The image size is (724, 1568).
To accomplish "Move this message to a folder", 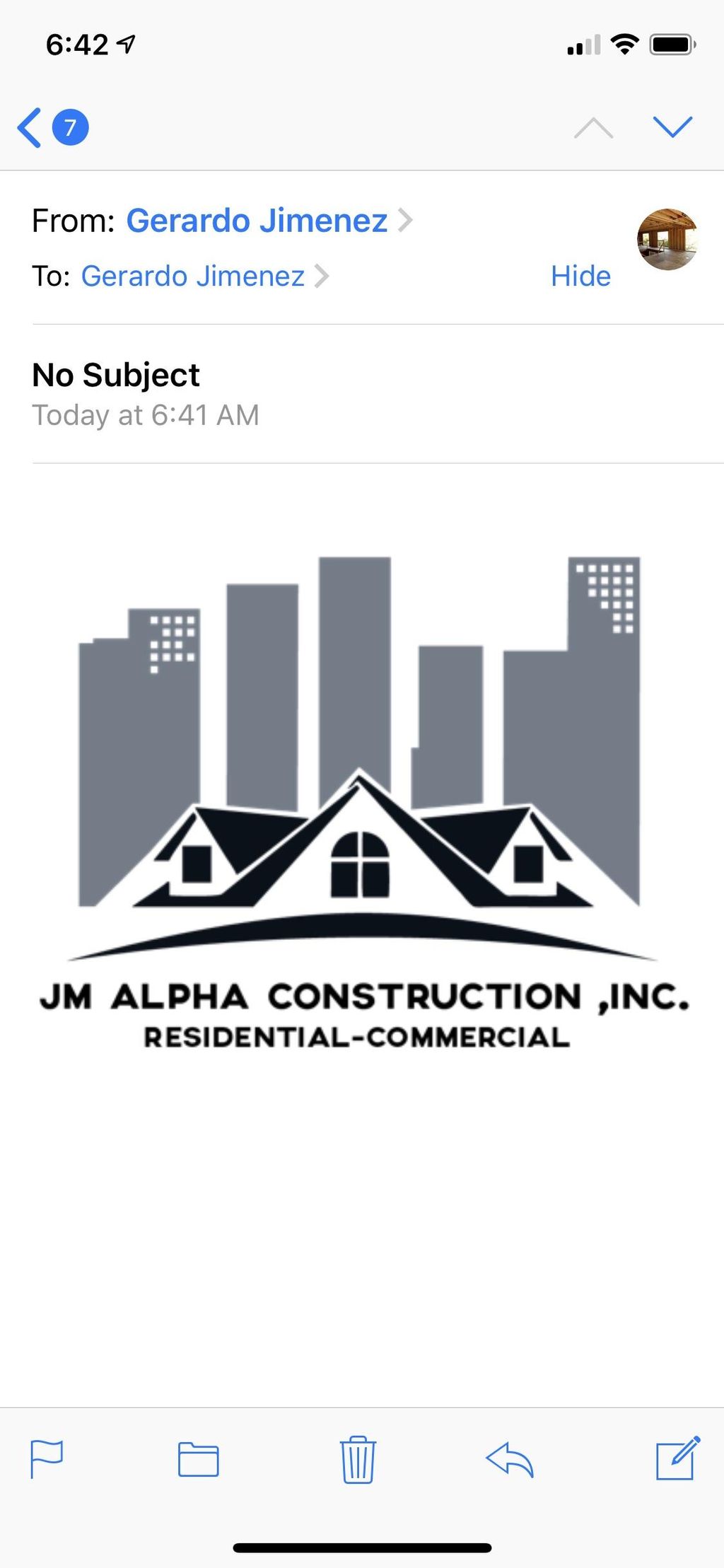I will point(198,1459).
